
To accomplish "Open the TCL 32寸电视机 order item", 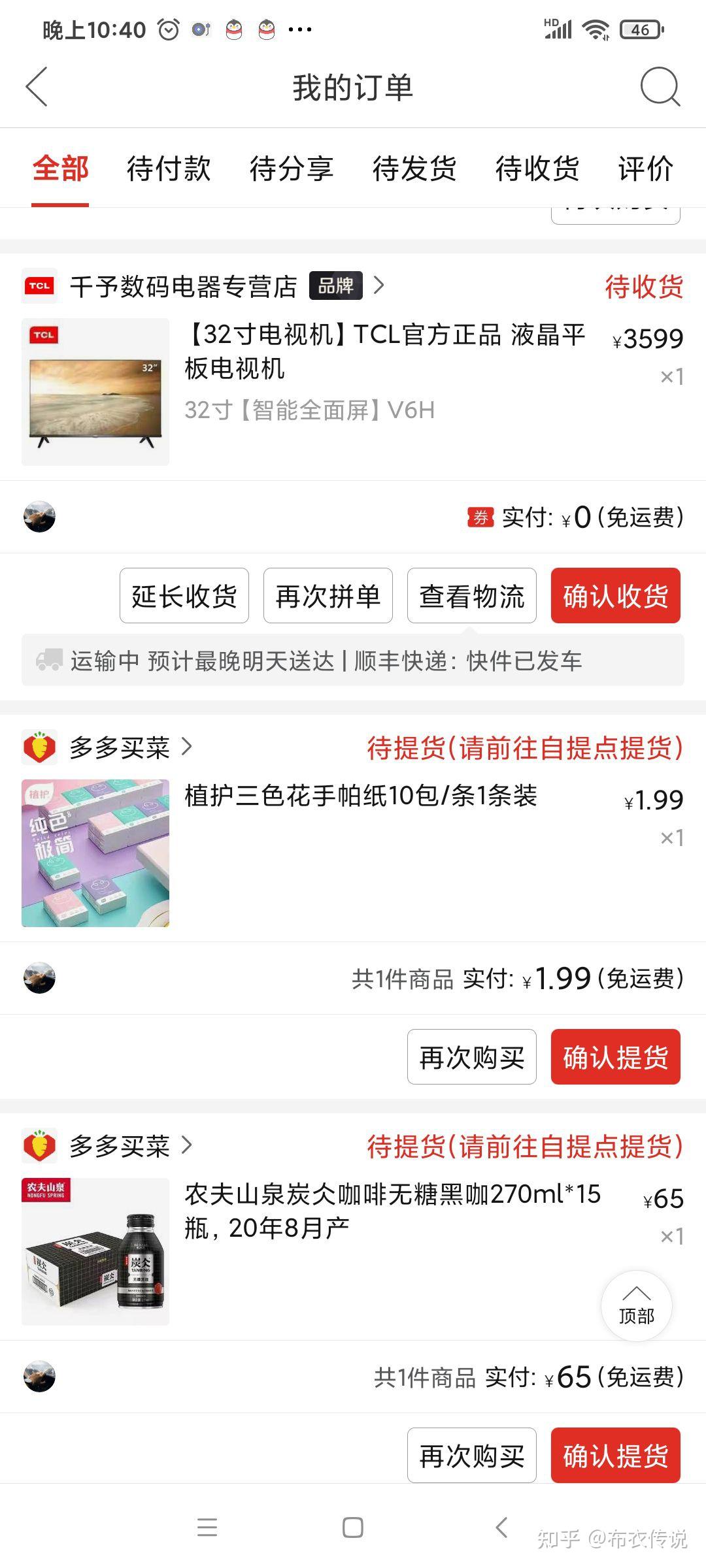I will (353, 392).
